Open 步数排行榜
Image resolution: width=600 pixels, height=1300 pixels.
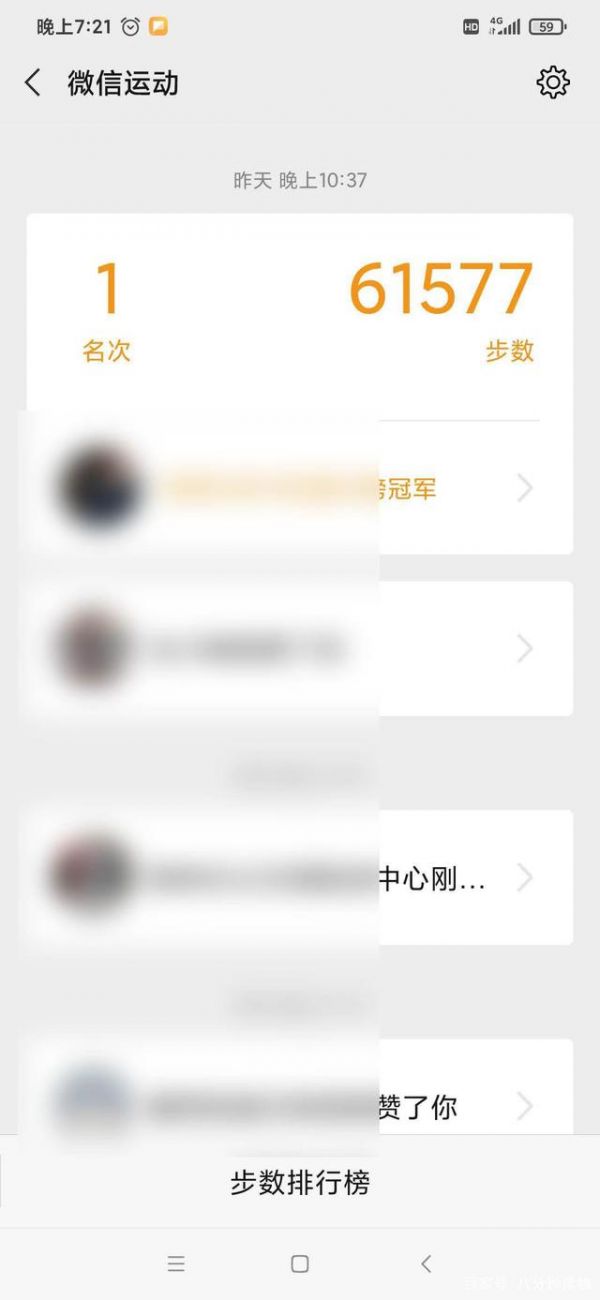click(x=300, y=1183)
